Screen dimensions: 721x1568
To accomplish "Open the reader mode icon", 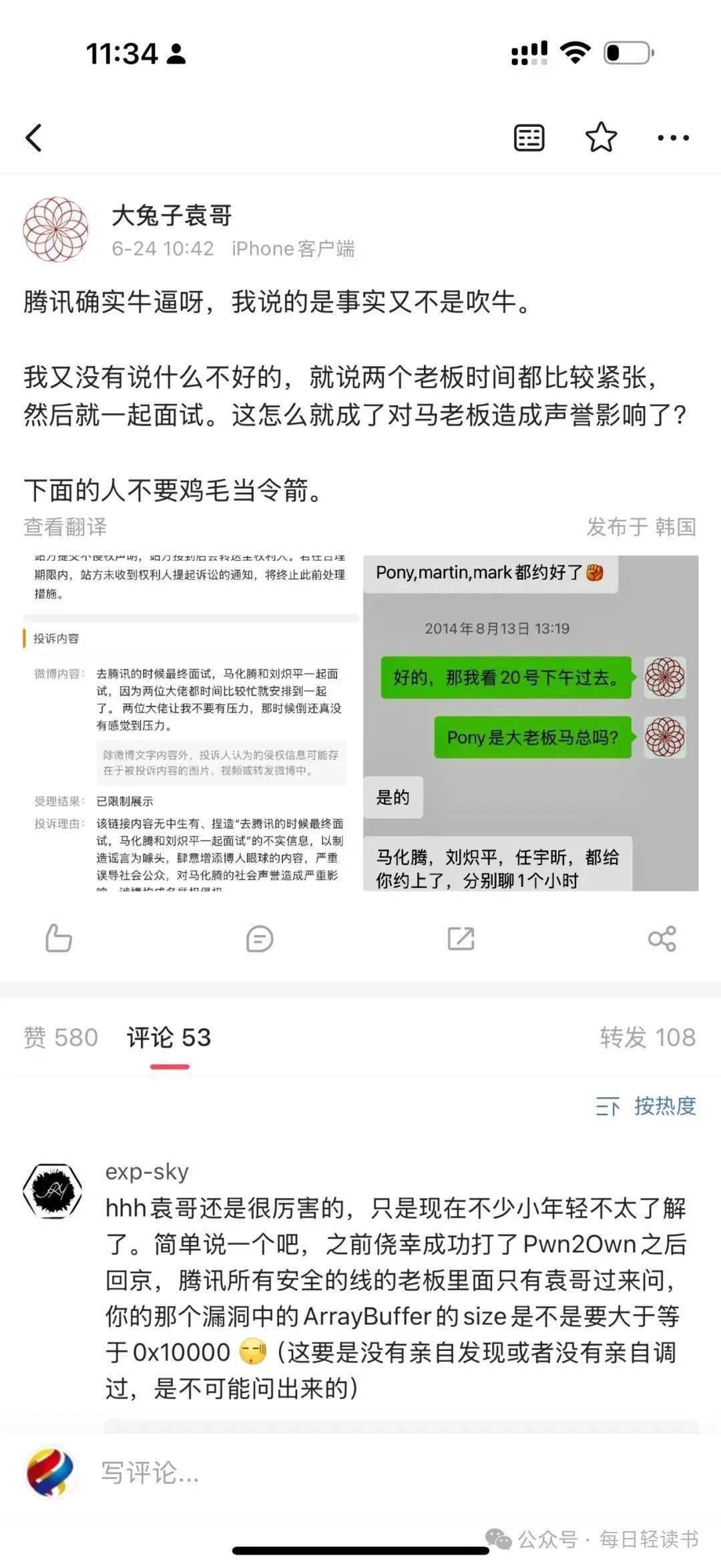I will tap(529, 138).
